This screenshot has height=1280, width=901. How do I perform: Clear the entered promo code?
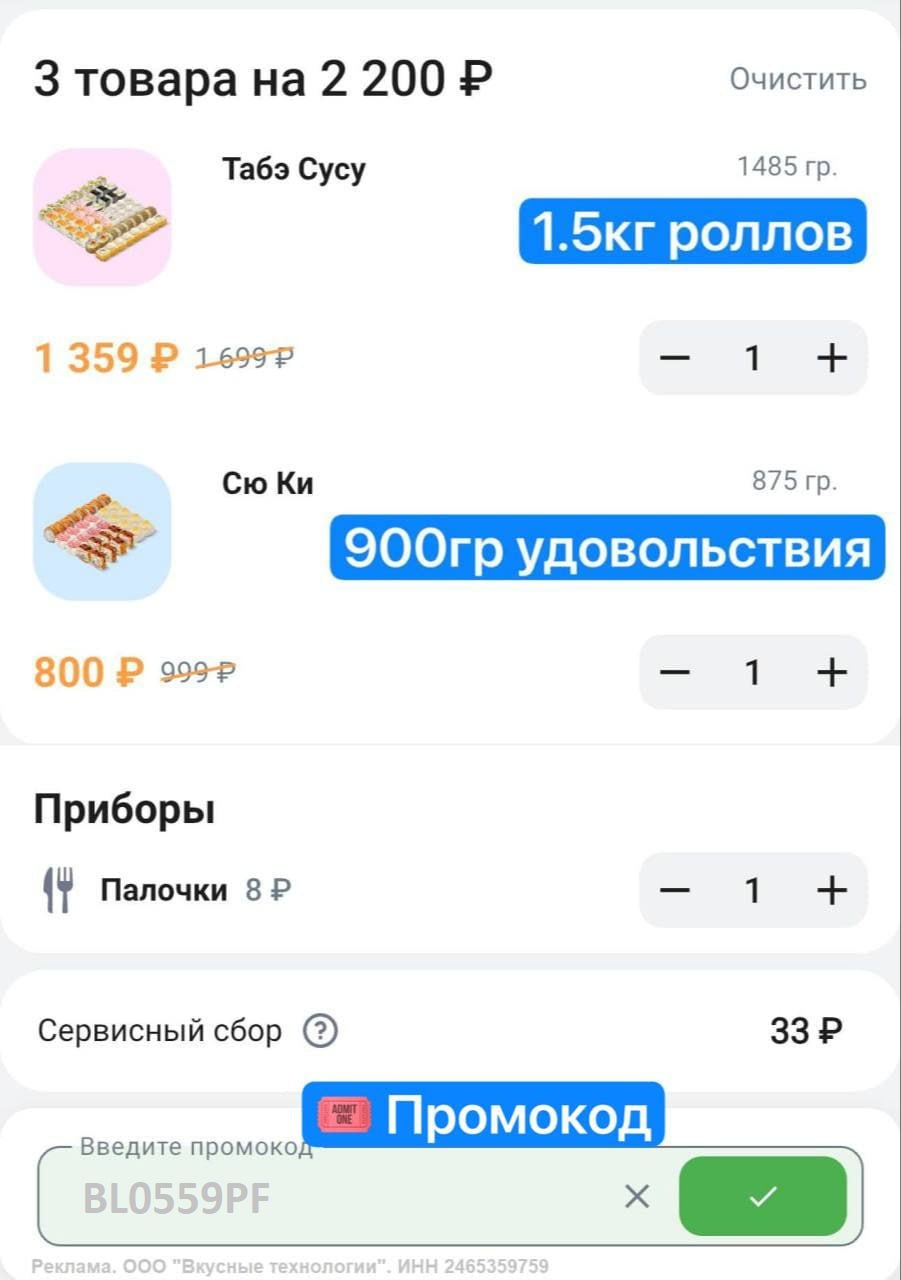coord(637,1196)
